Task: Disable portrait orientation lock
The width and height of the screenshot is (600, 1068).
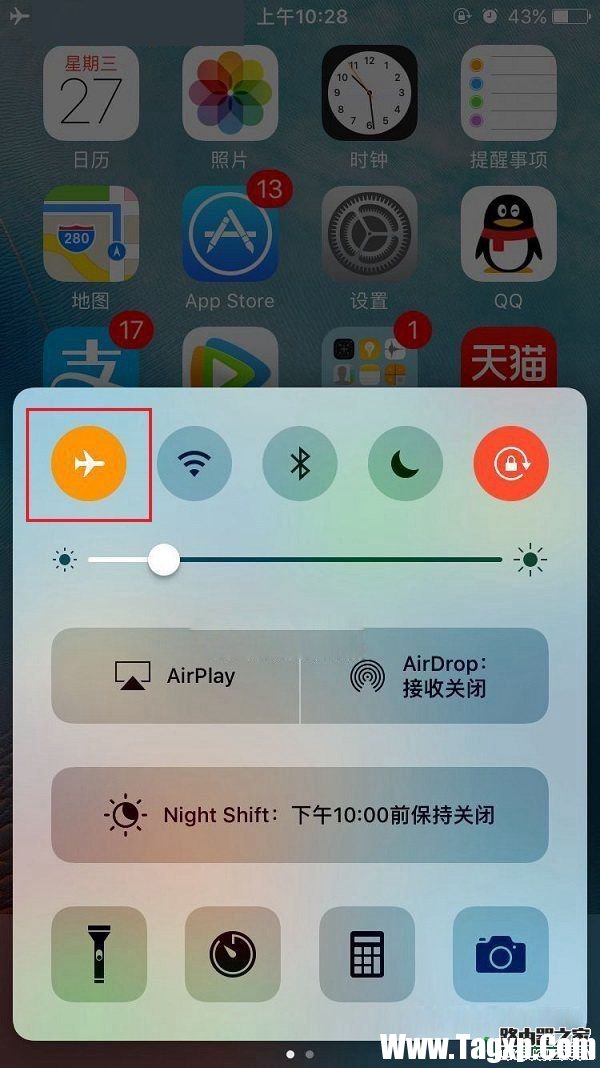Action: [x=510, y=464]
